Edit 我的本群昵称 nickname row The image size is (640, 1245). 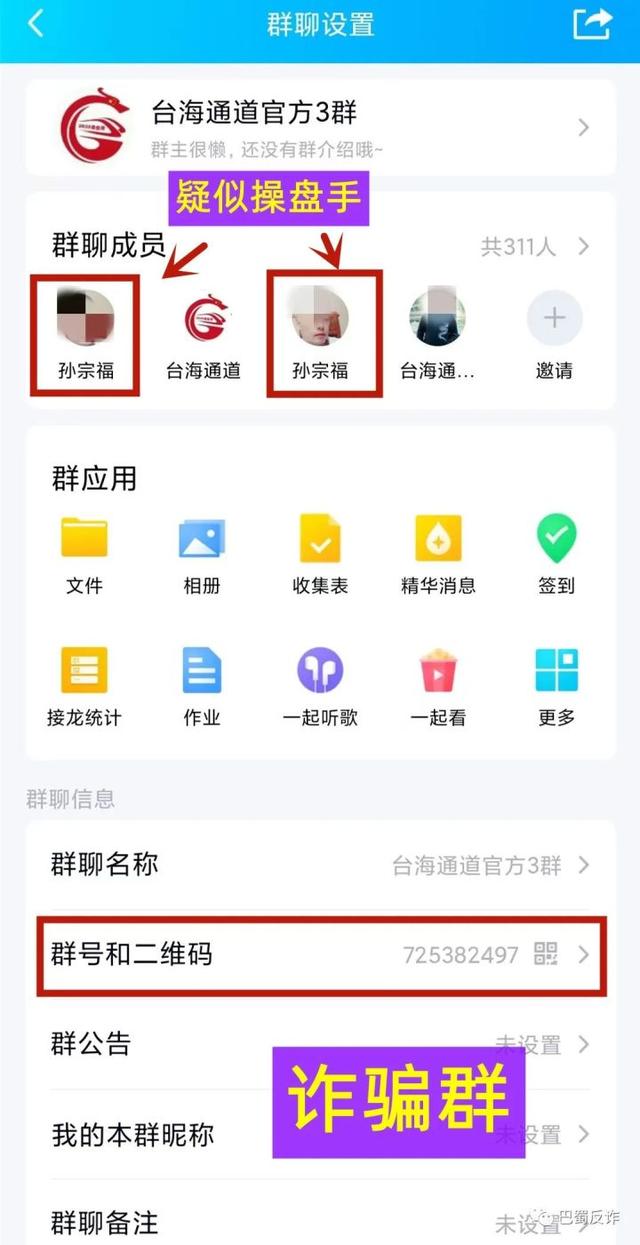click(320, 1134)
